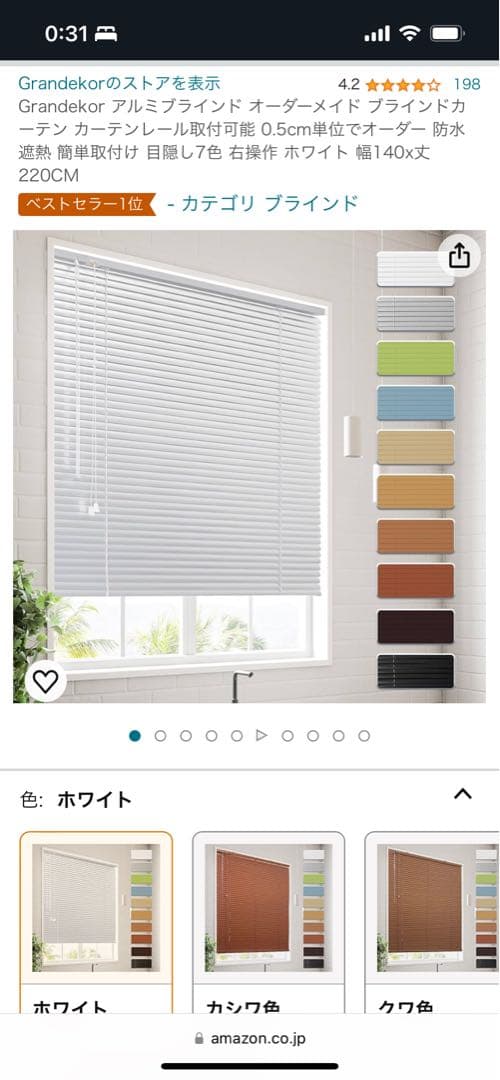Add product to wishlist with heart icon

pyautogui.click(x=45, y=681)
